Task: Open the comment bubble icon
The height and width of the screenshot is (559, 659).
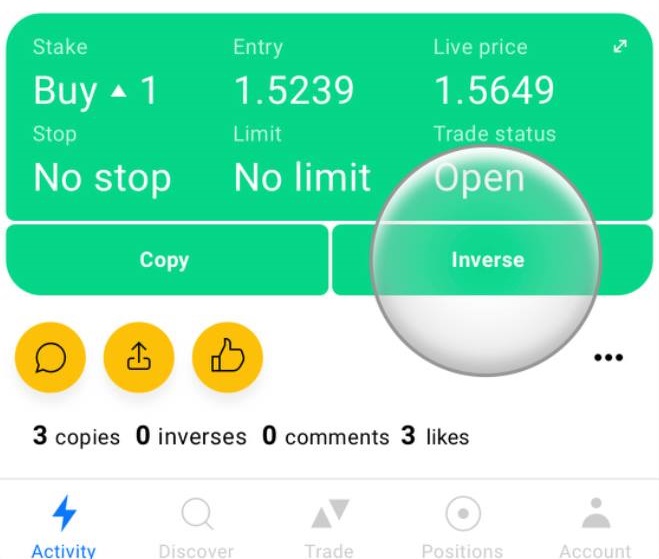Action: click(x=51, y=358)
